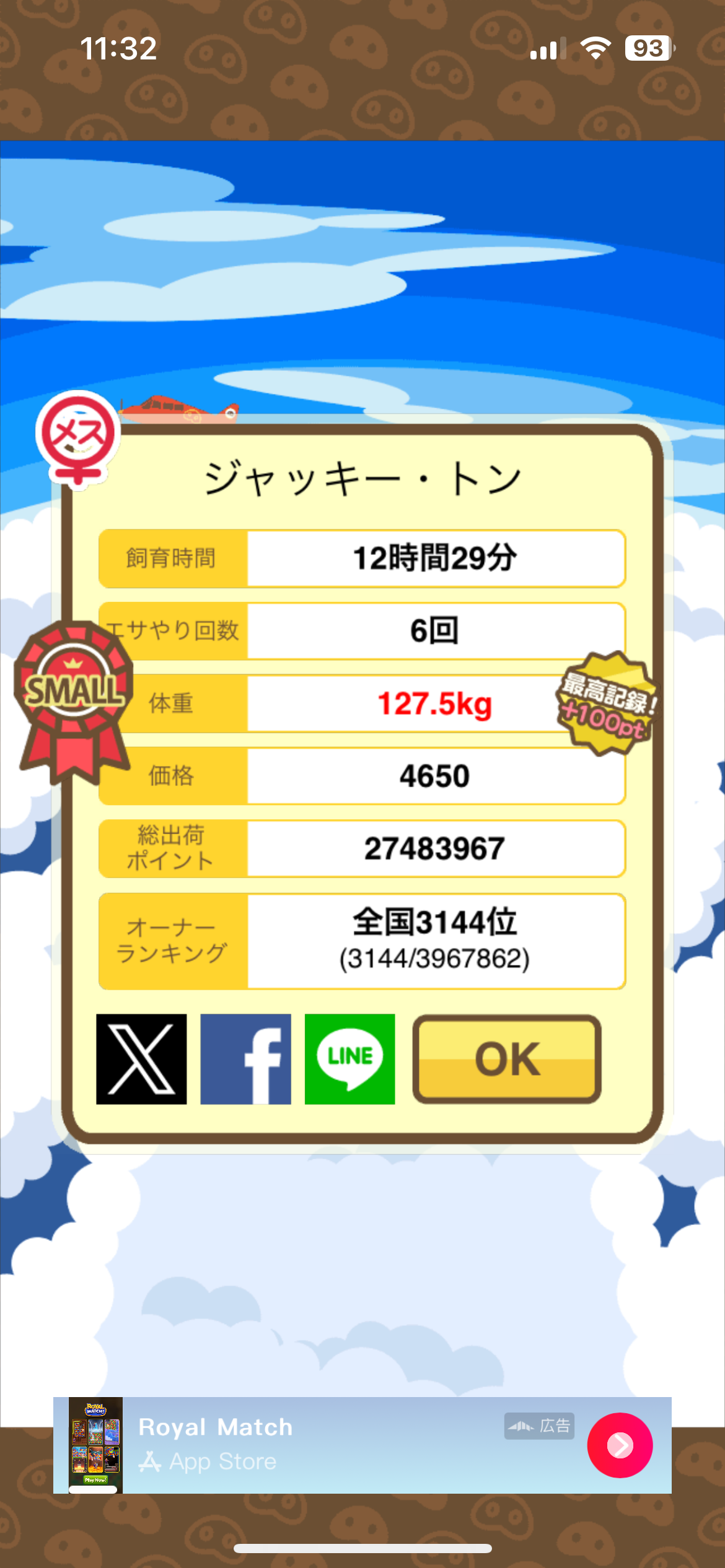Confirm the result with the OK button
725x1568 pixels.
pyautogui.click(x=507, y=1059)
